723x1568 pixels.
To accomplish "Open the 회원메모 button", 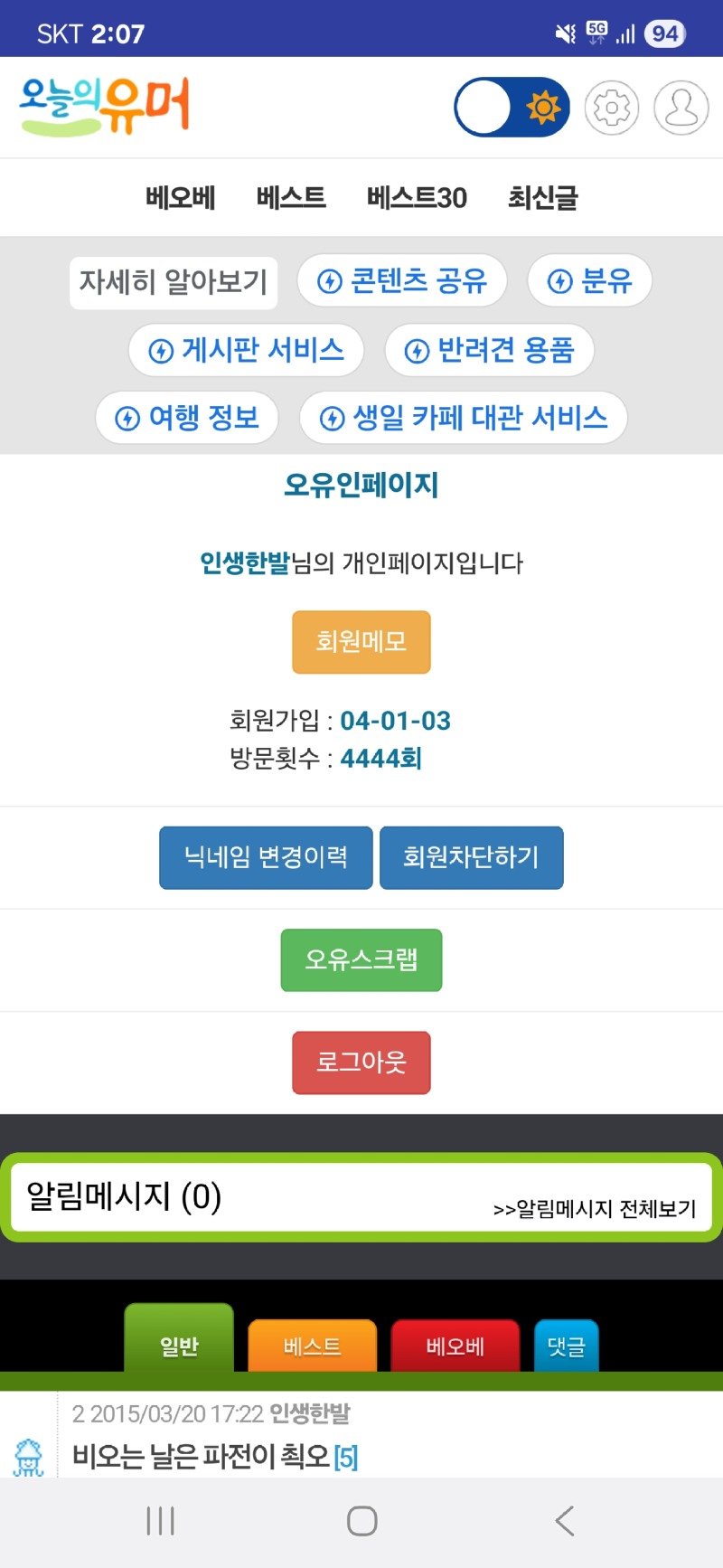I will (x=361, y=642).
